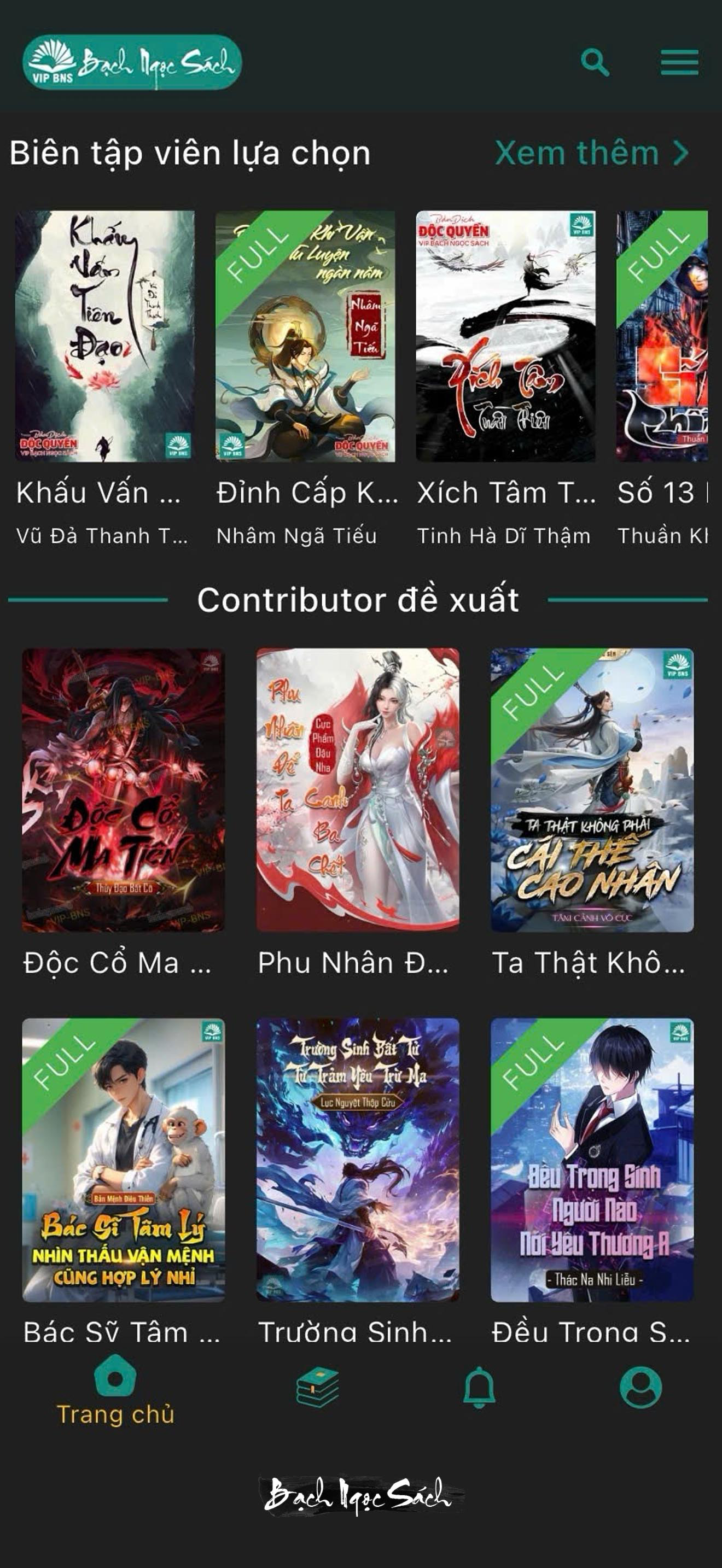
Task: Open Xích Tâm T... book cover
Action: [506, 337]
